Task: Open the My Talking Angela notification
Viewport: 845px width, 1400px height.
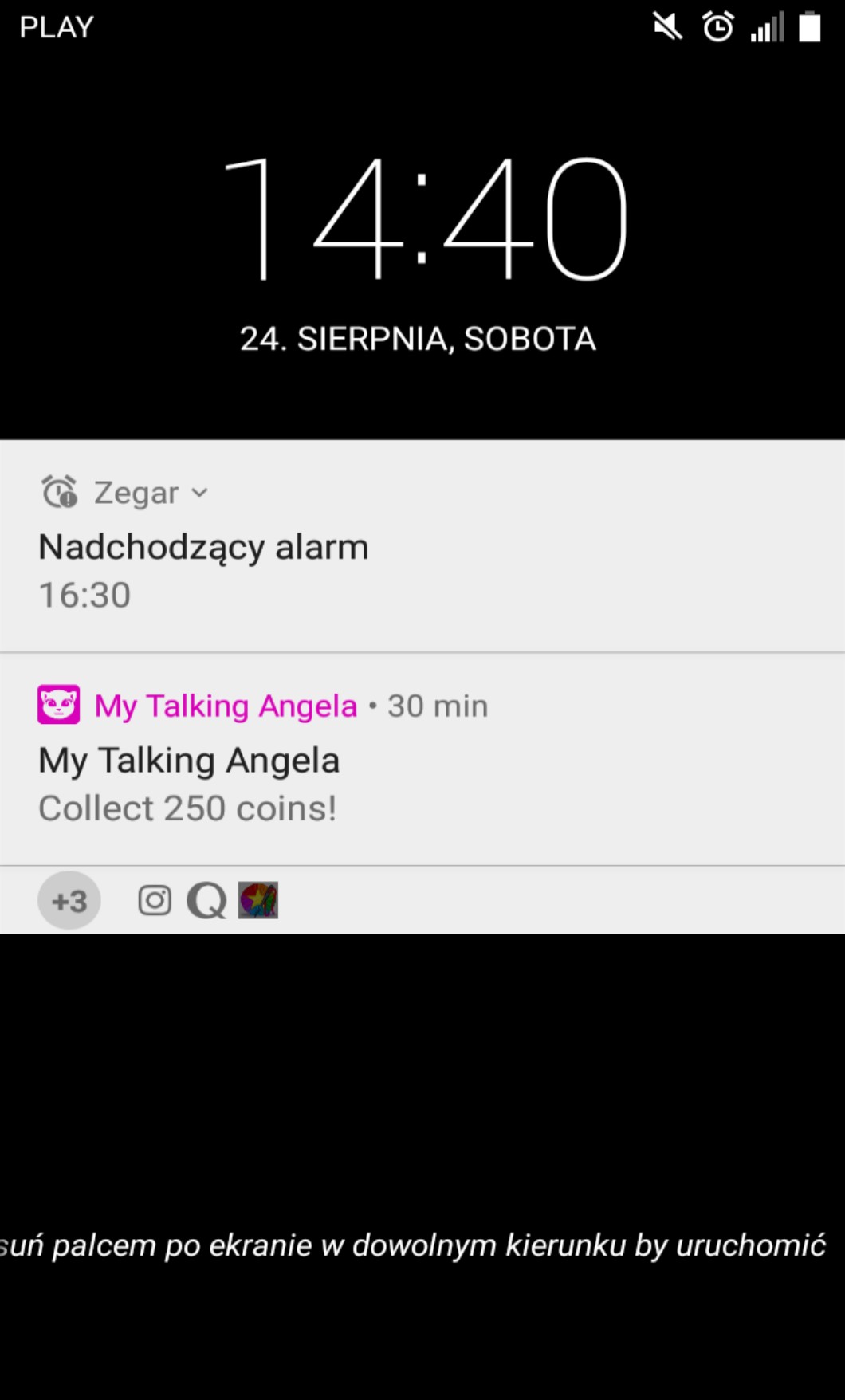Action: click(189, 783)
